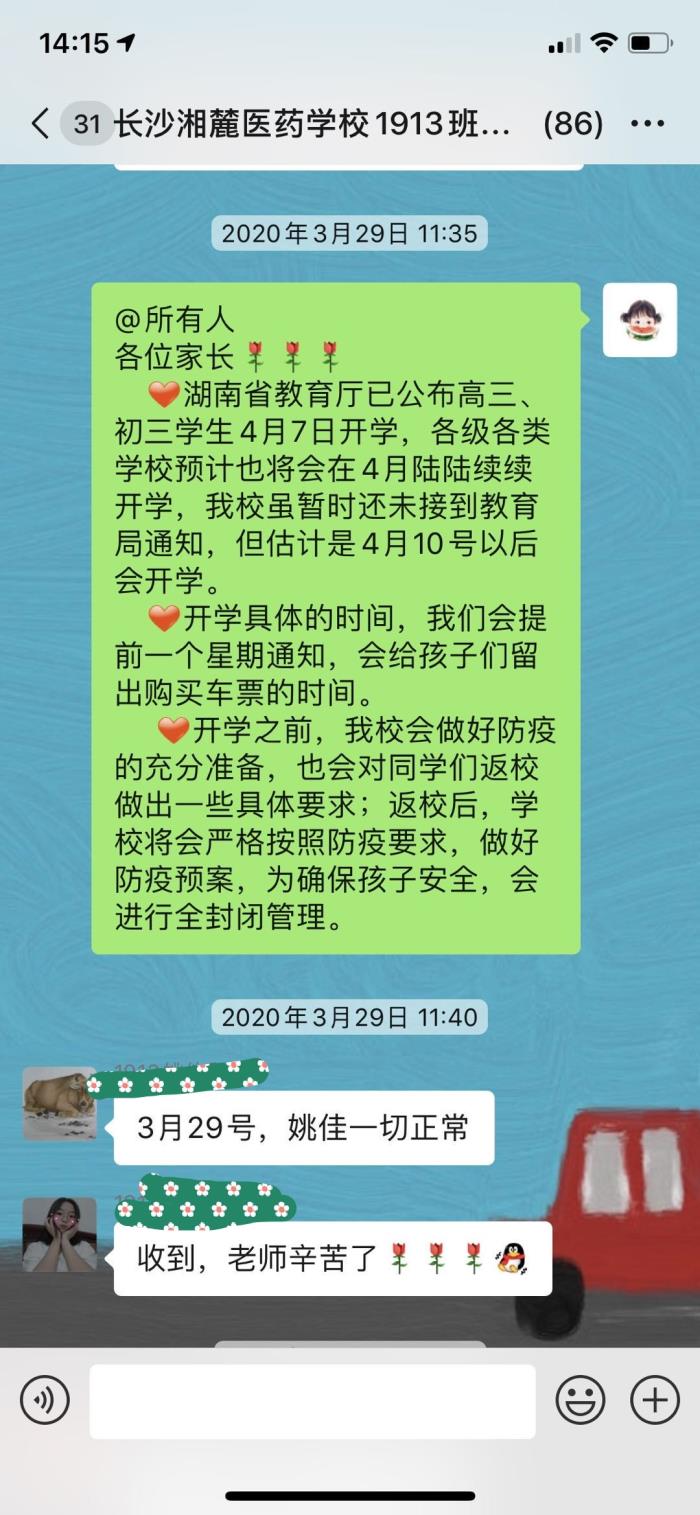The height and width of the screenshot is (1515, 700).
Task: Open the emoji sticker panel
Action: coord(580,1399)
